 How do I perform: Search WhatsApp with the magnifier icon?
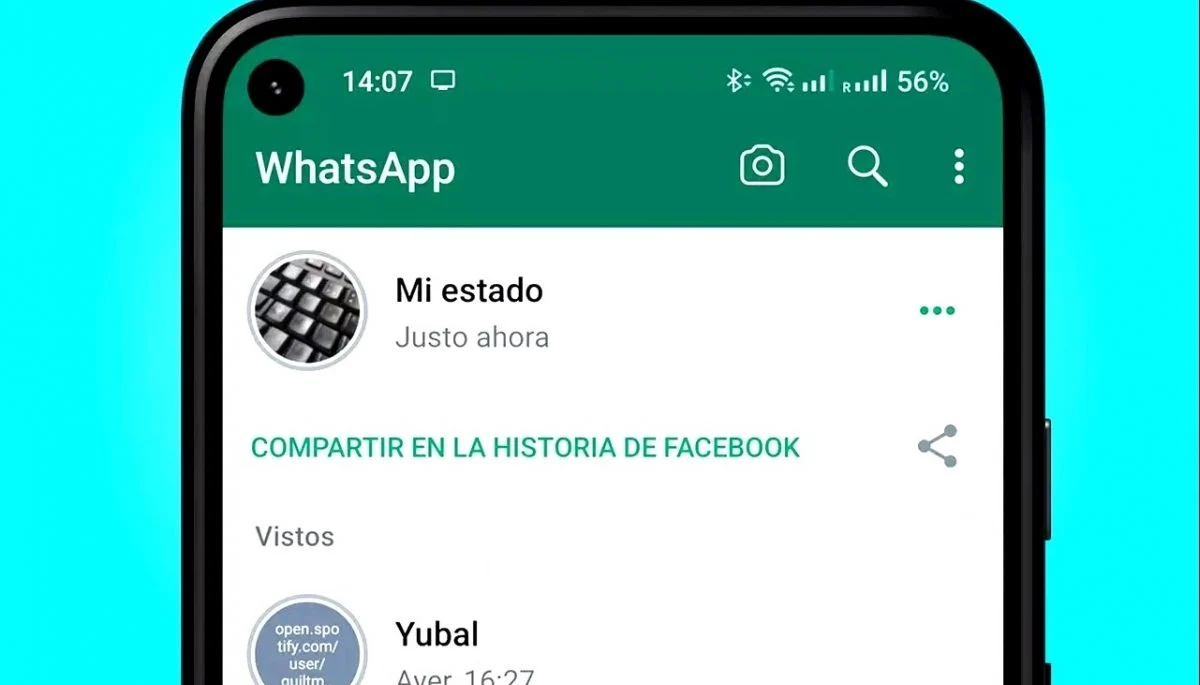867,166
